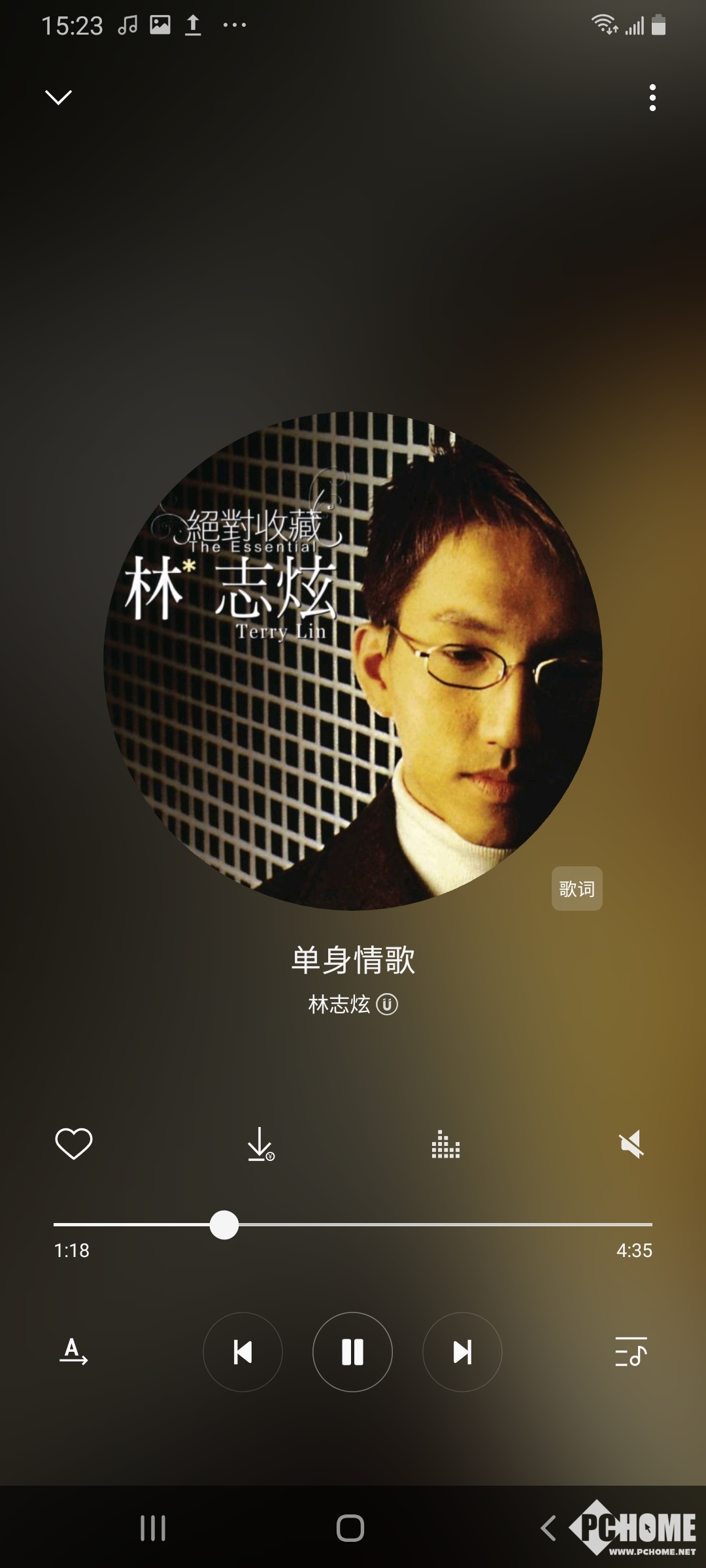The width and height of the screenshot is (706, 1568).
Task: Open the current play queue
Action: click(x=631, y=1352)
